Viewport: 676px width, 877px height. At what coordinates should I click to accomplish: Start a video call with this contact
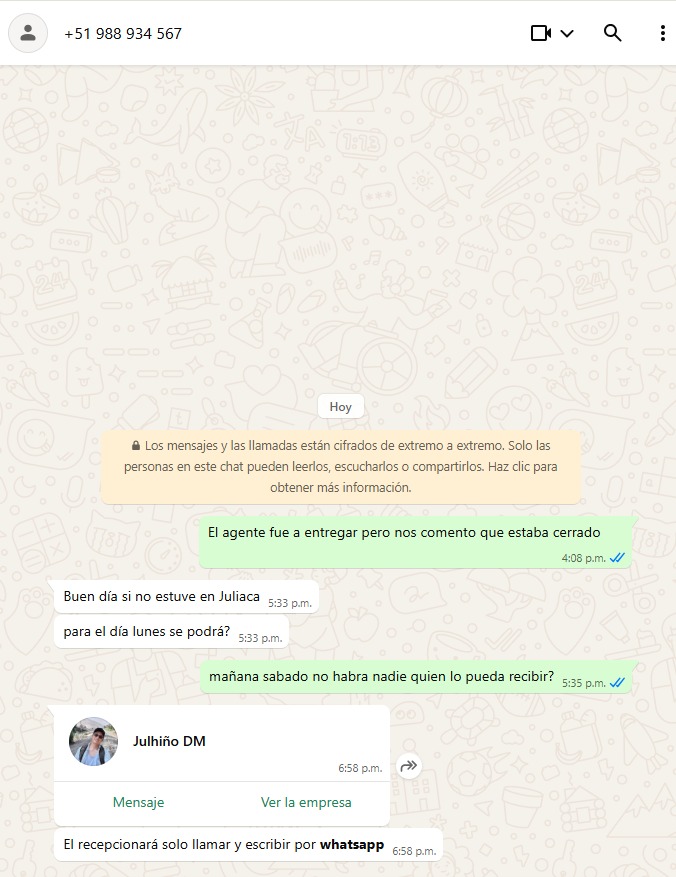click(541, 33)
